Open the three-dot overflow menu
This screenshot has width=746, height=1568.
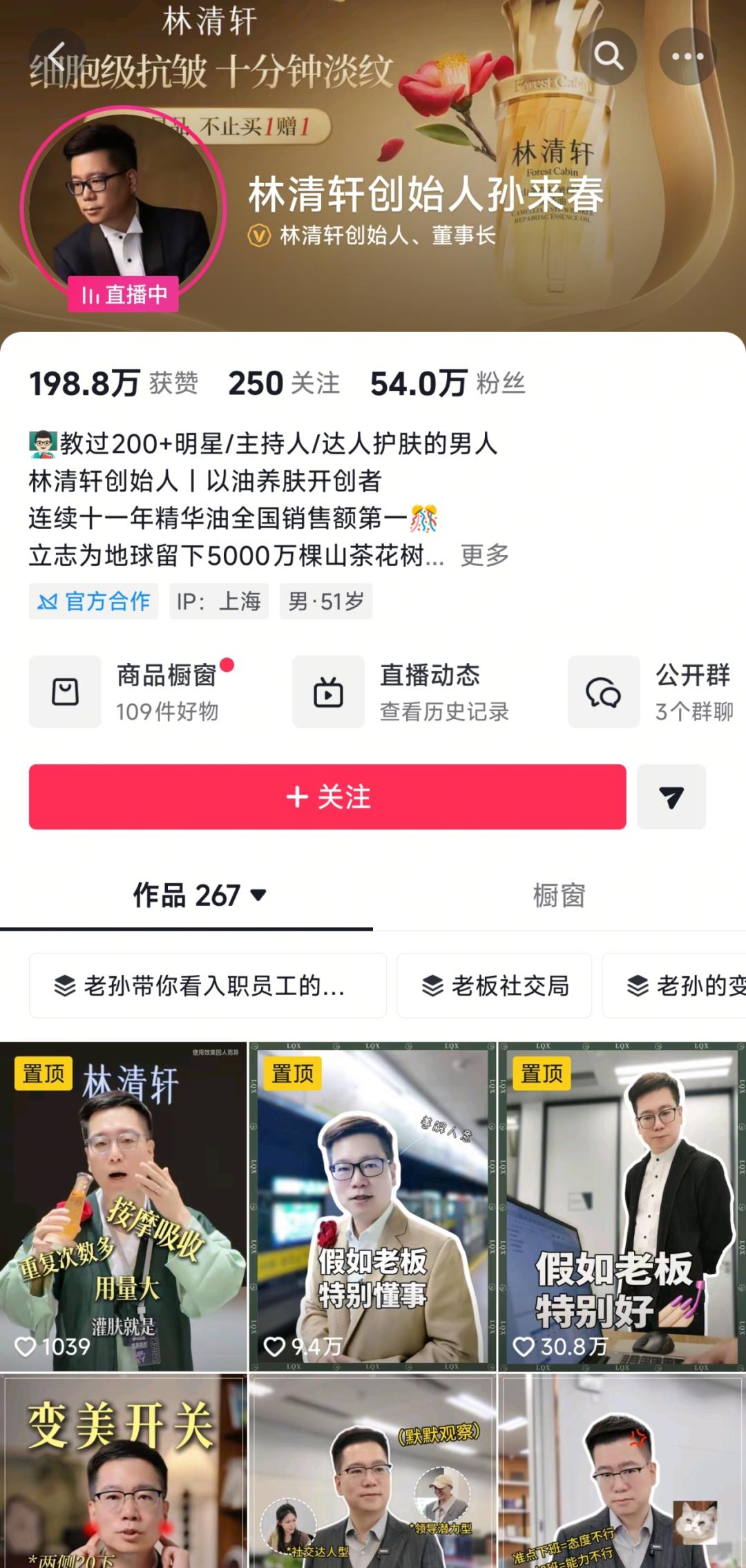point(687,57)
